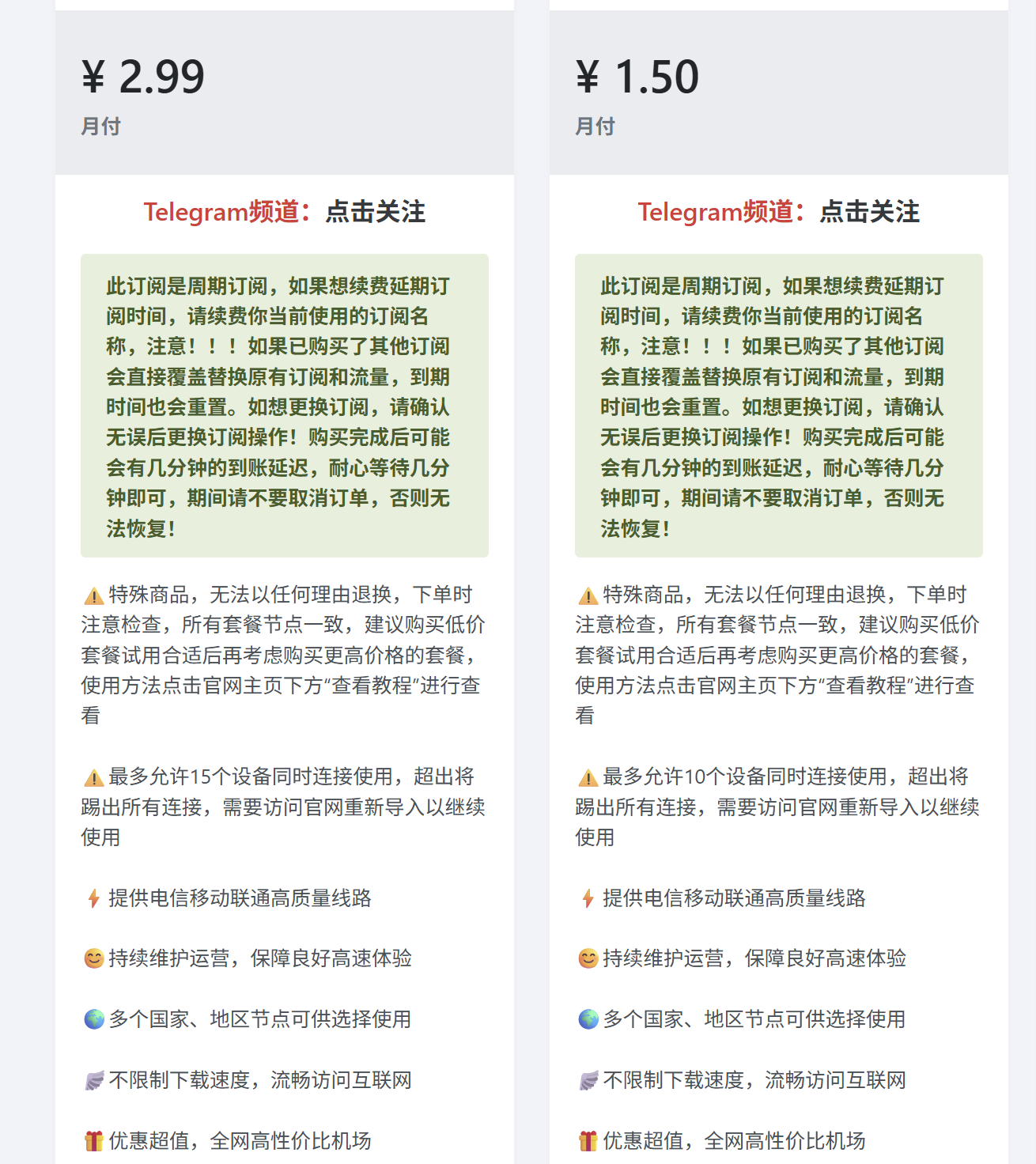
Task: Click the lightning icon next to 电信移动联通 in ¥2.99 plan
Action: 93,898
